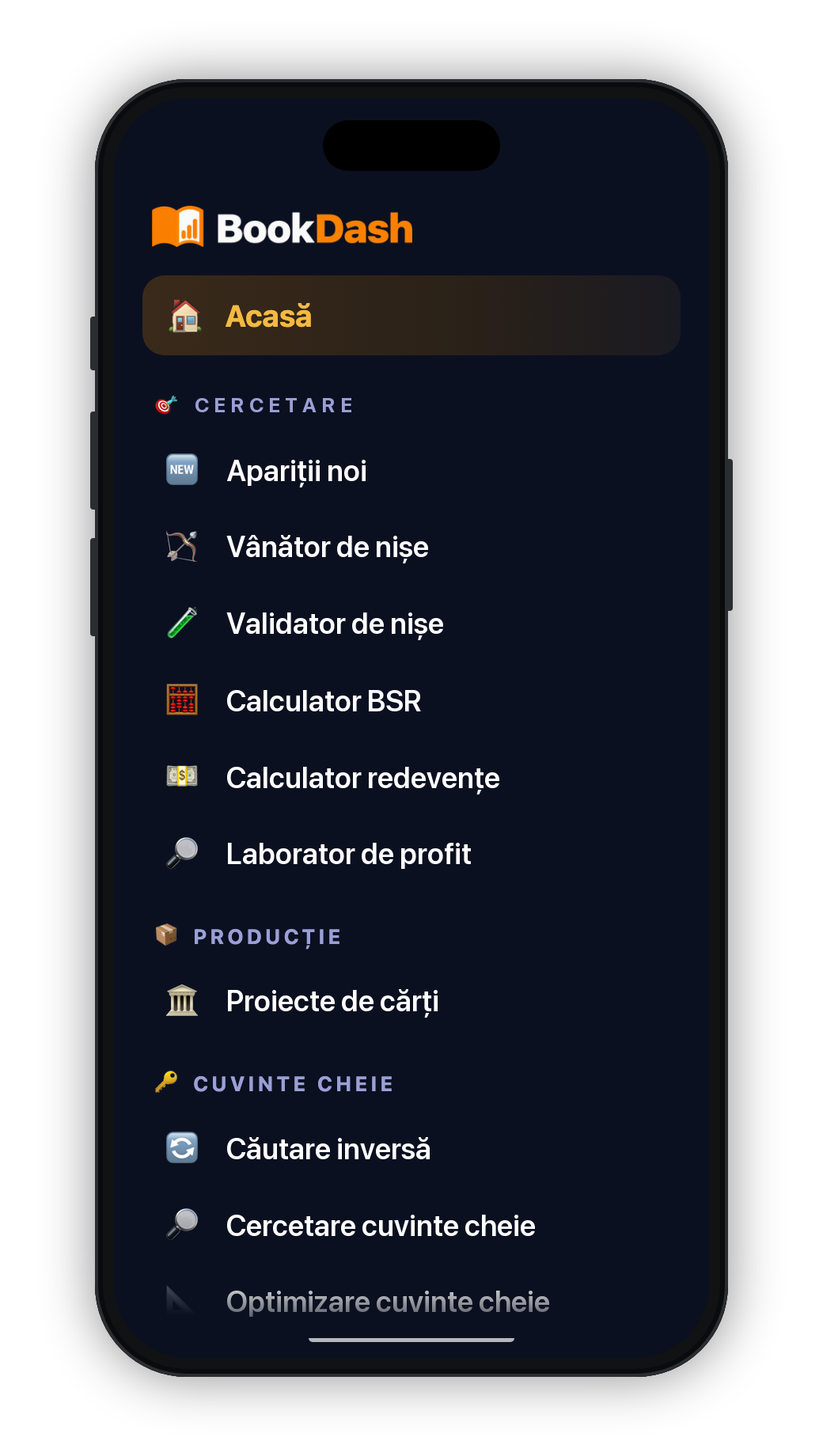Open Calculator redevențe
Screen dimensions: 823x1456
(x=411, y=778)
